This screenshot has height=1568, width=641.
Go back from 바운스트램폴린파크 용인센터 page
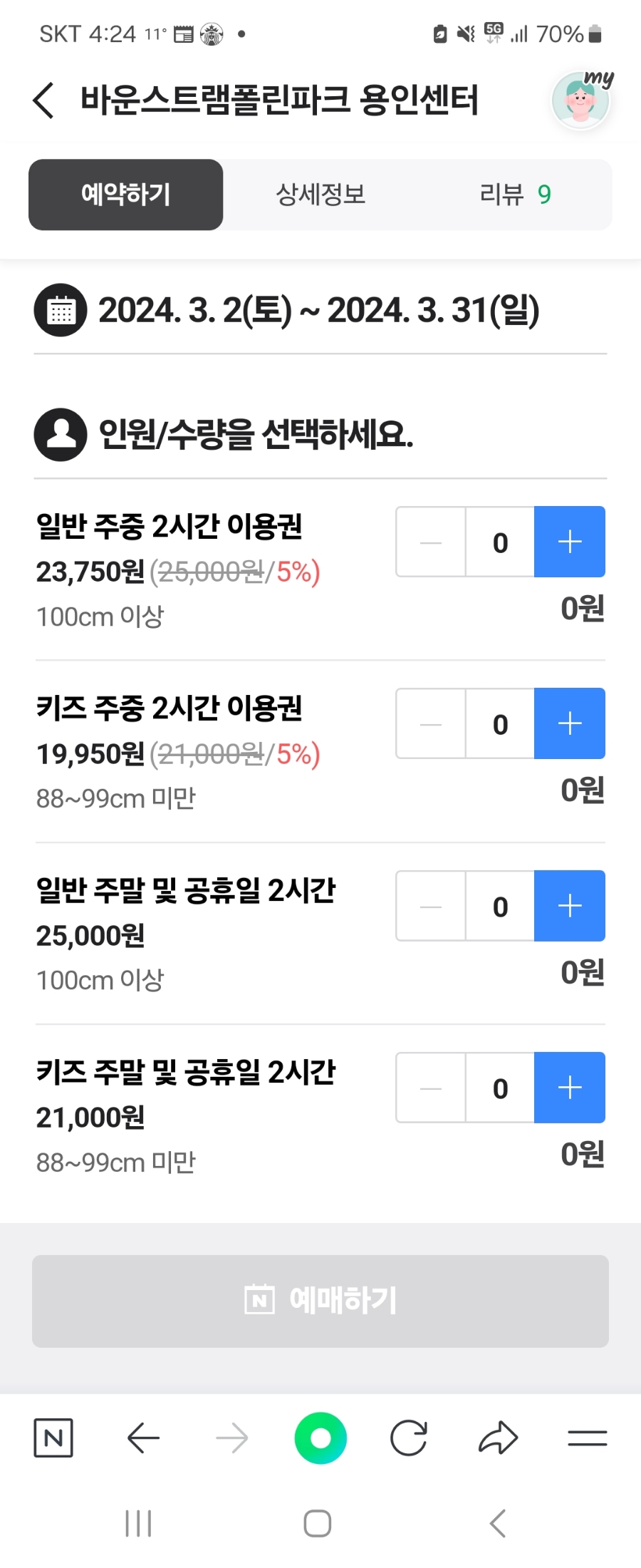tap(44, 100)
